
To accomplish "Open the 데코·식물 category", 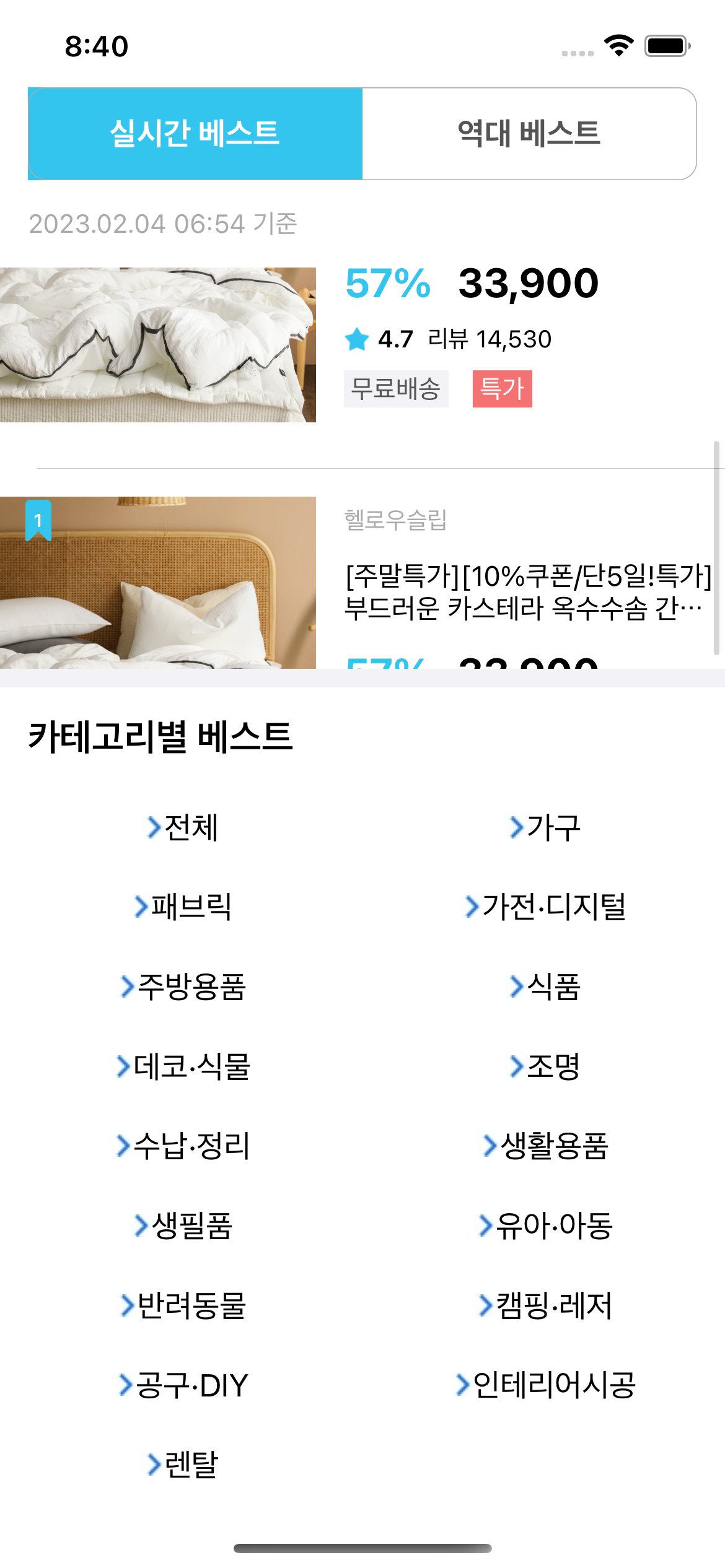I will click(x=183, y=1066).
